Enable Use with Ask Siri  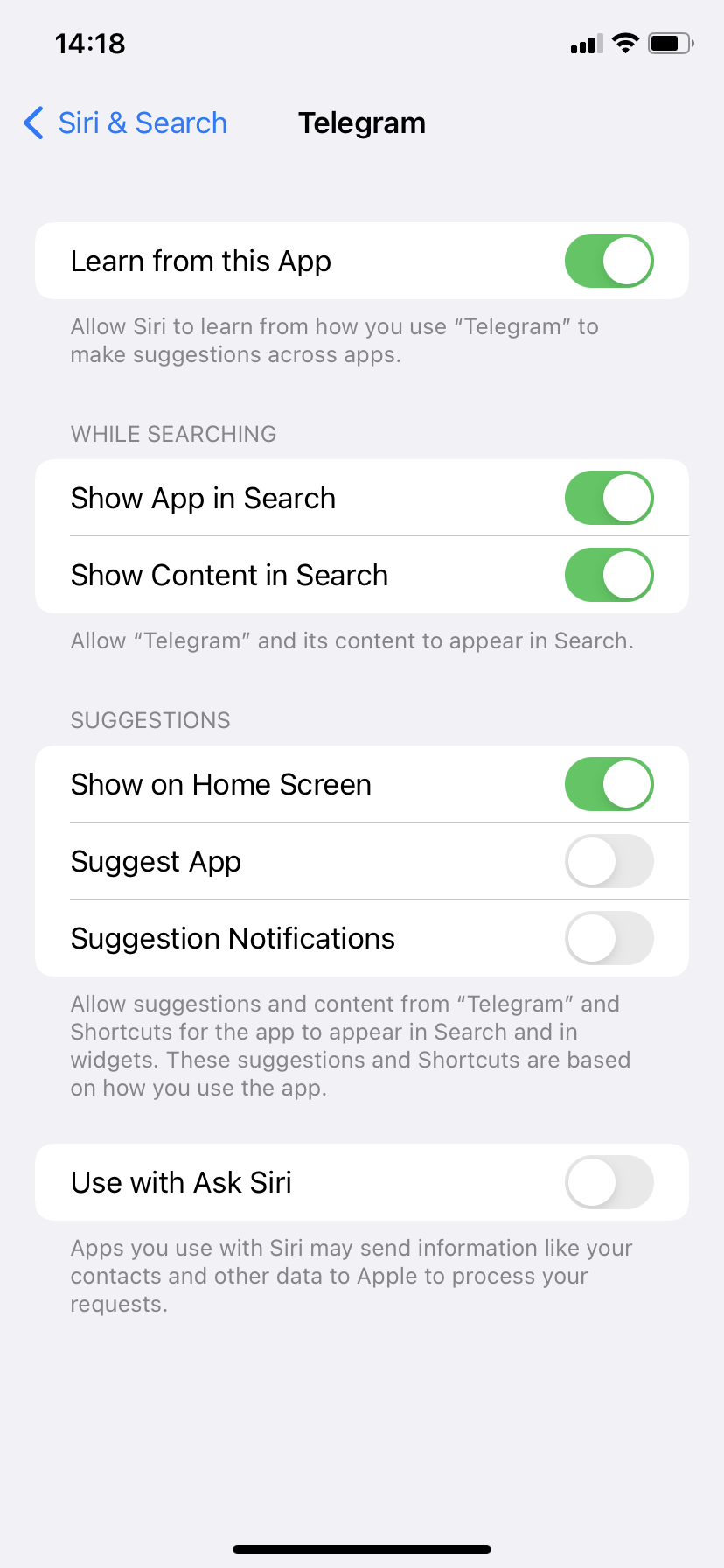[609, 1182]
